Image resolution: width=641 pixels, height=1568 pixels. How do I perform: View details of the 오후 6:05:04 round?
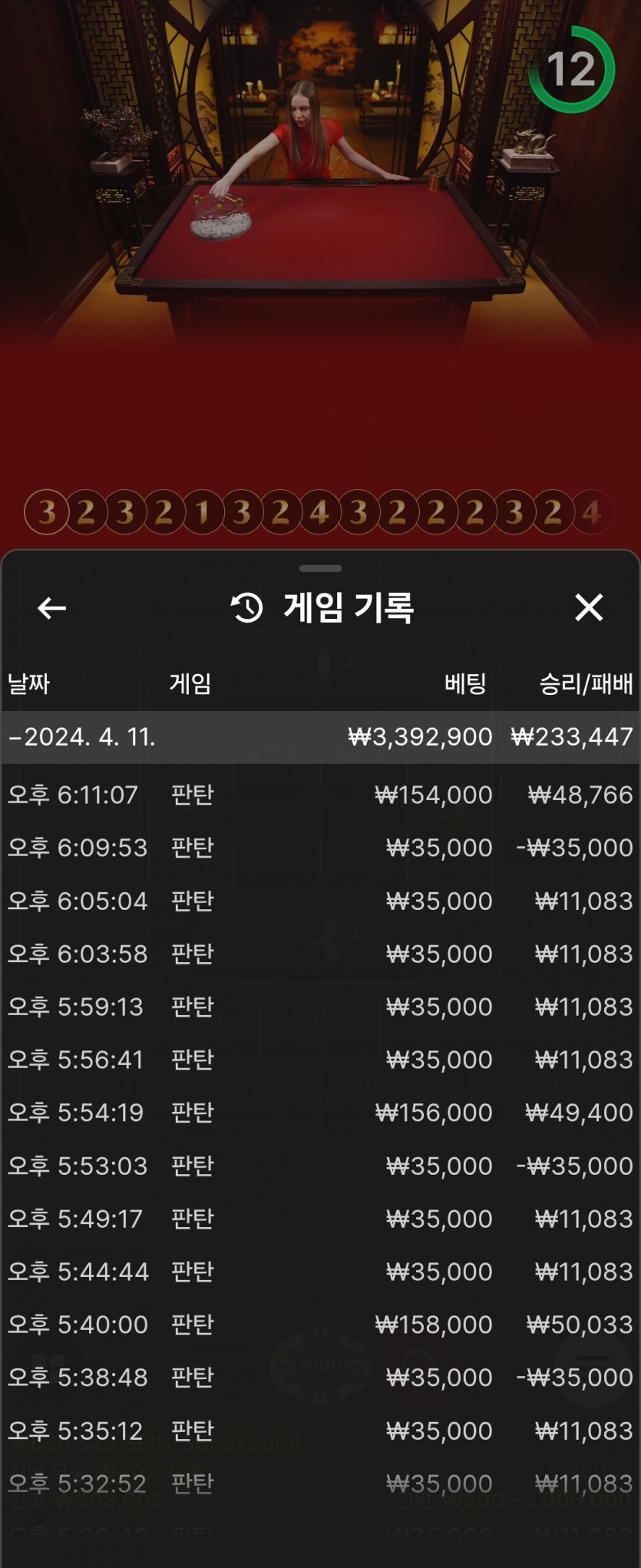pos(320,901)
